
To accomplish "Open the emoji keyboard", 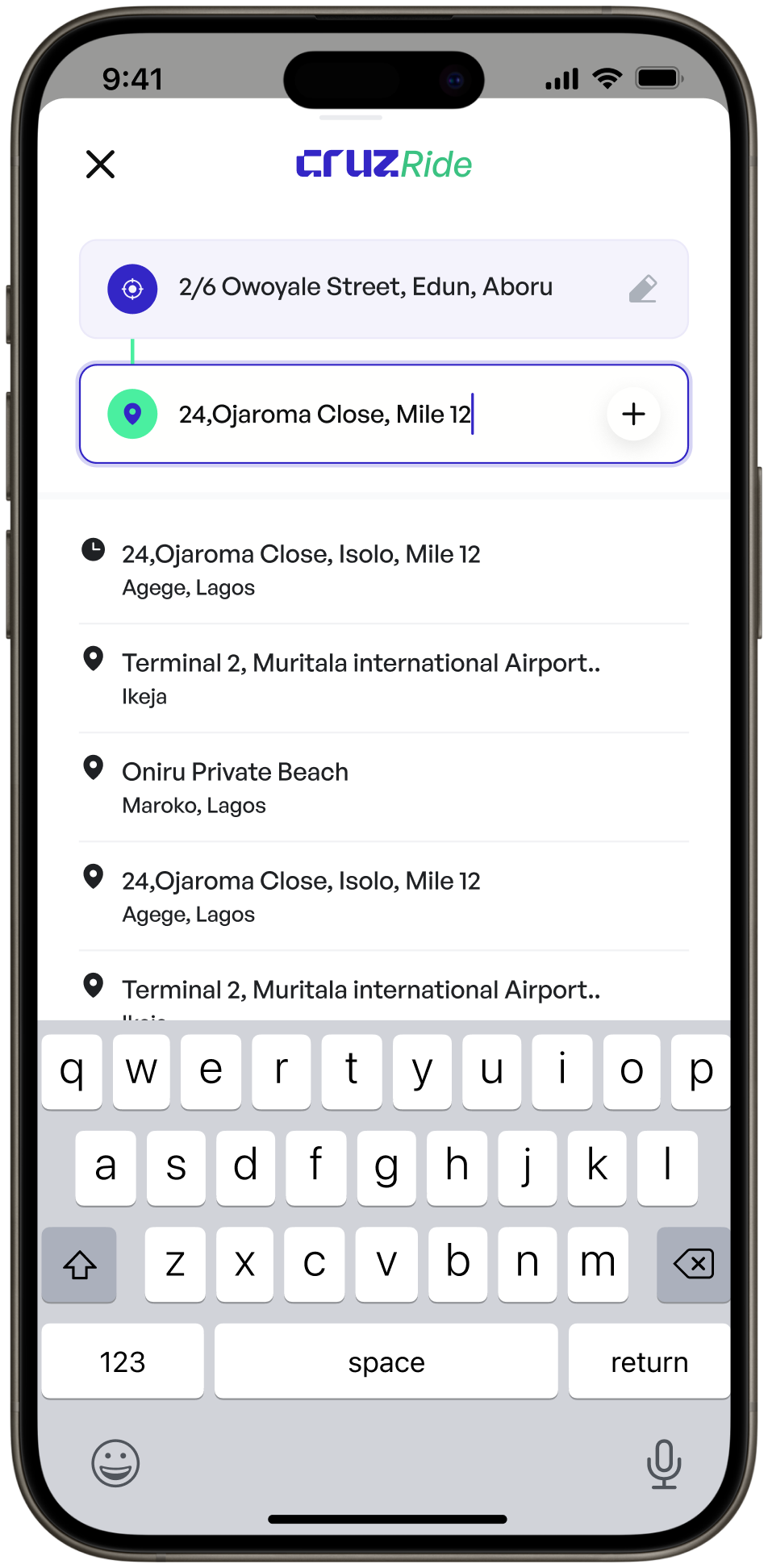I will 115,1463.
